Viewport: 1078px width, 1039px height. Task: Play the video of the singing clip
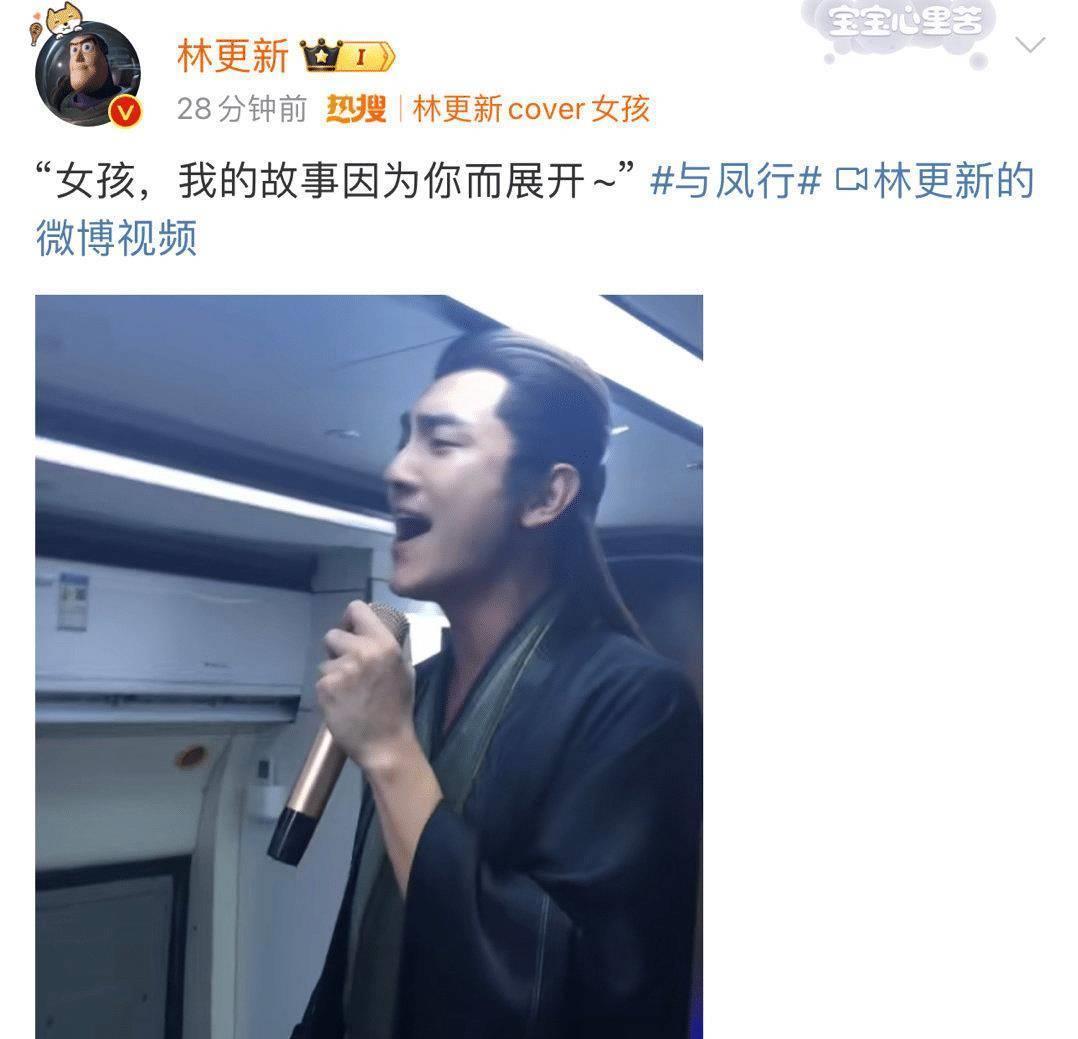tap(369, 666)
